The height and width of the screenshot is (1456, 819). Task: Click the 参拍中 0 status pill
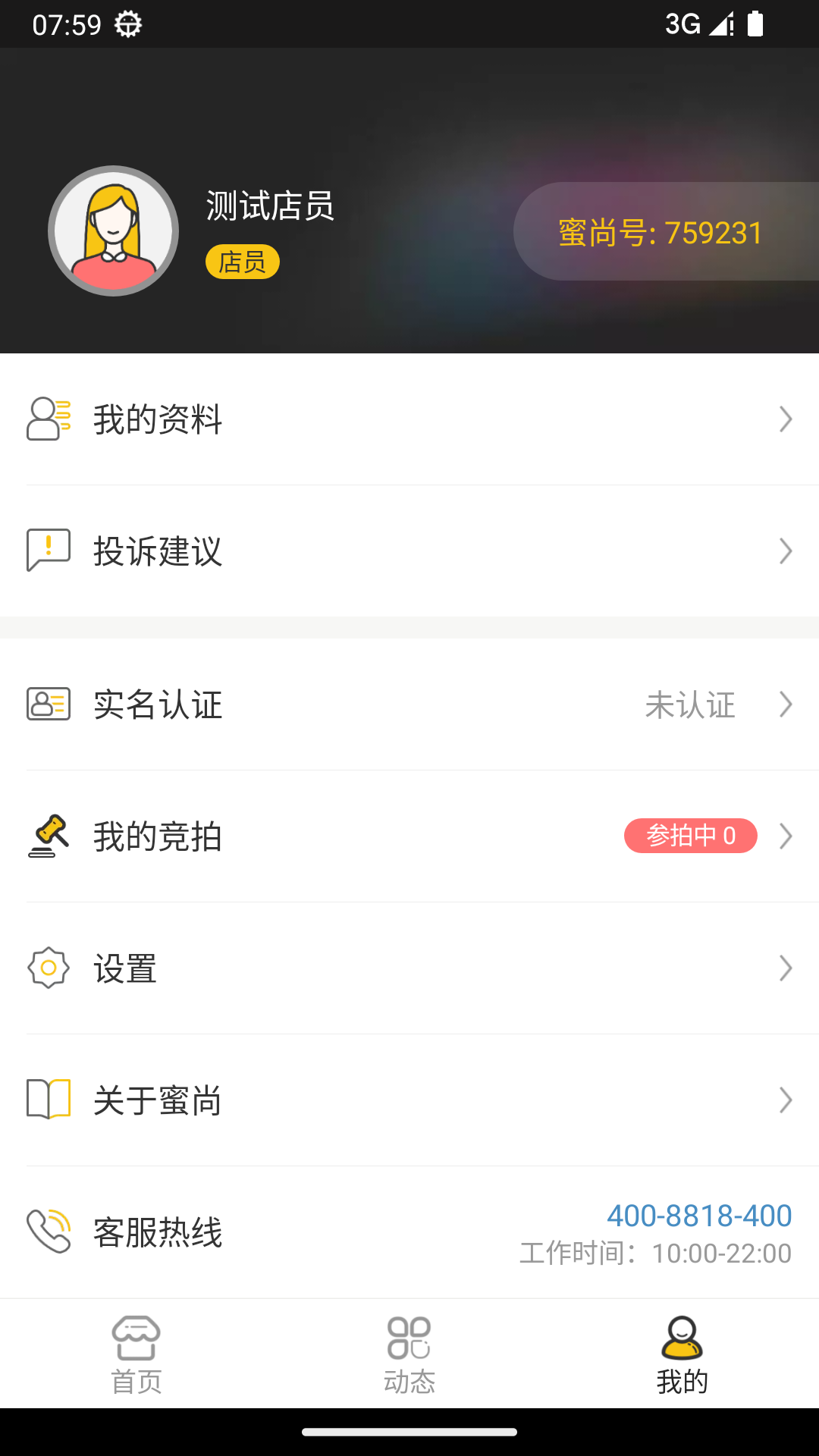[690, 836]
